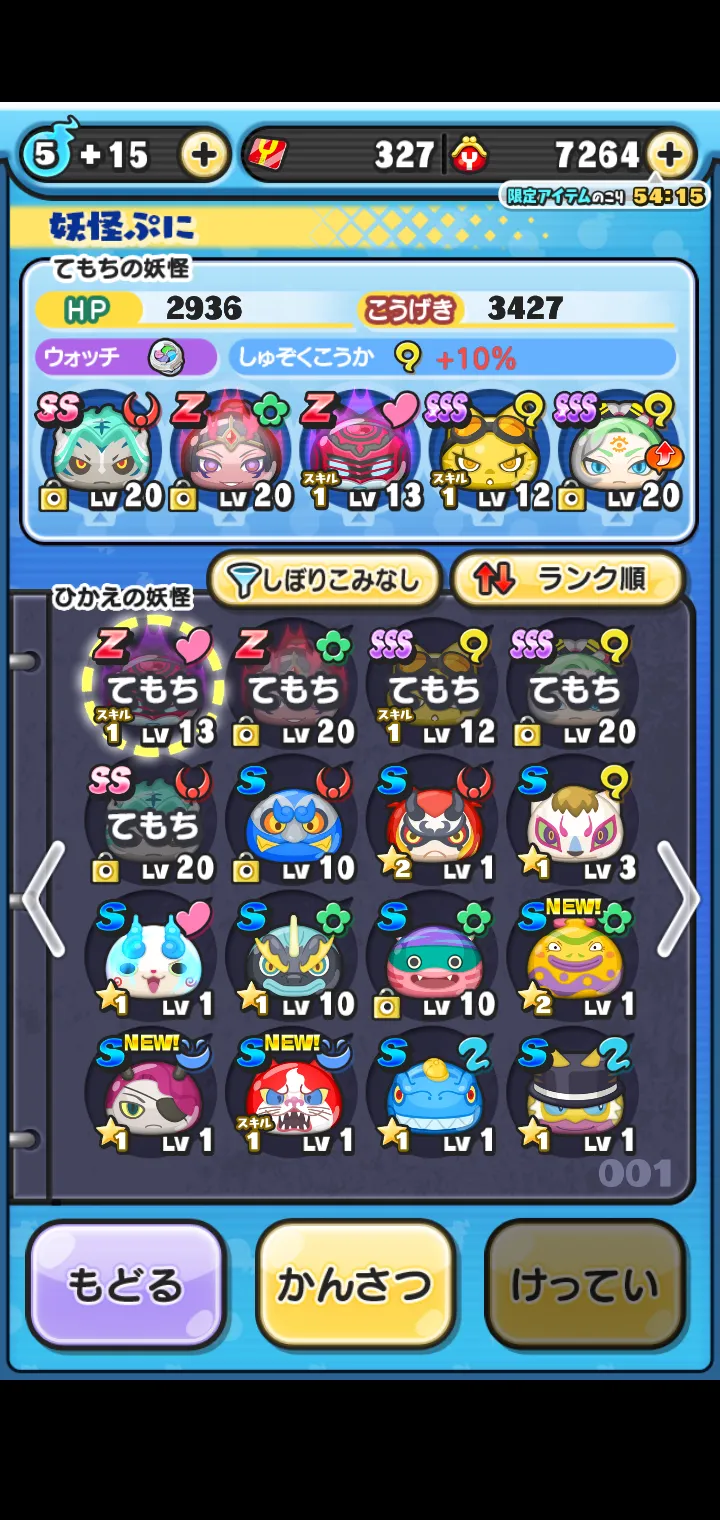
Task: Tap the plus button next to +15 stamina
Action: coord(203,155)
